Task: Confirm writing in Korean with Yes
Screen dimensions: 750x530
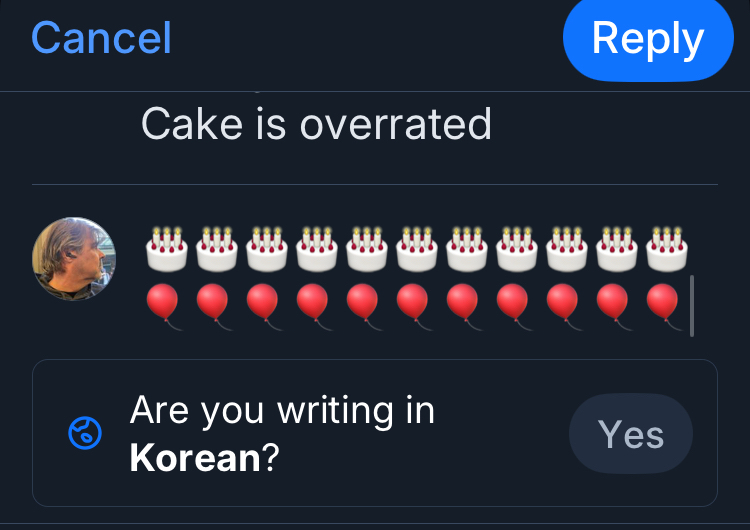Action: [630, 434]
